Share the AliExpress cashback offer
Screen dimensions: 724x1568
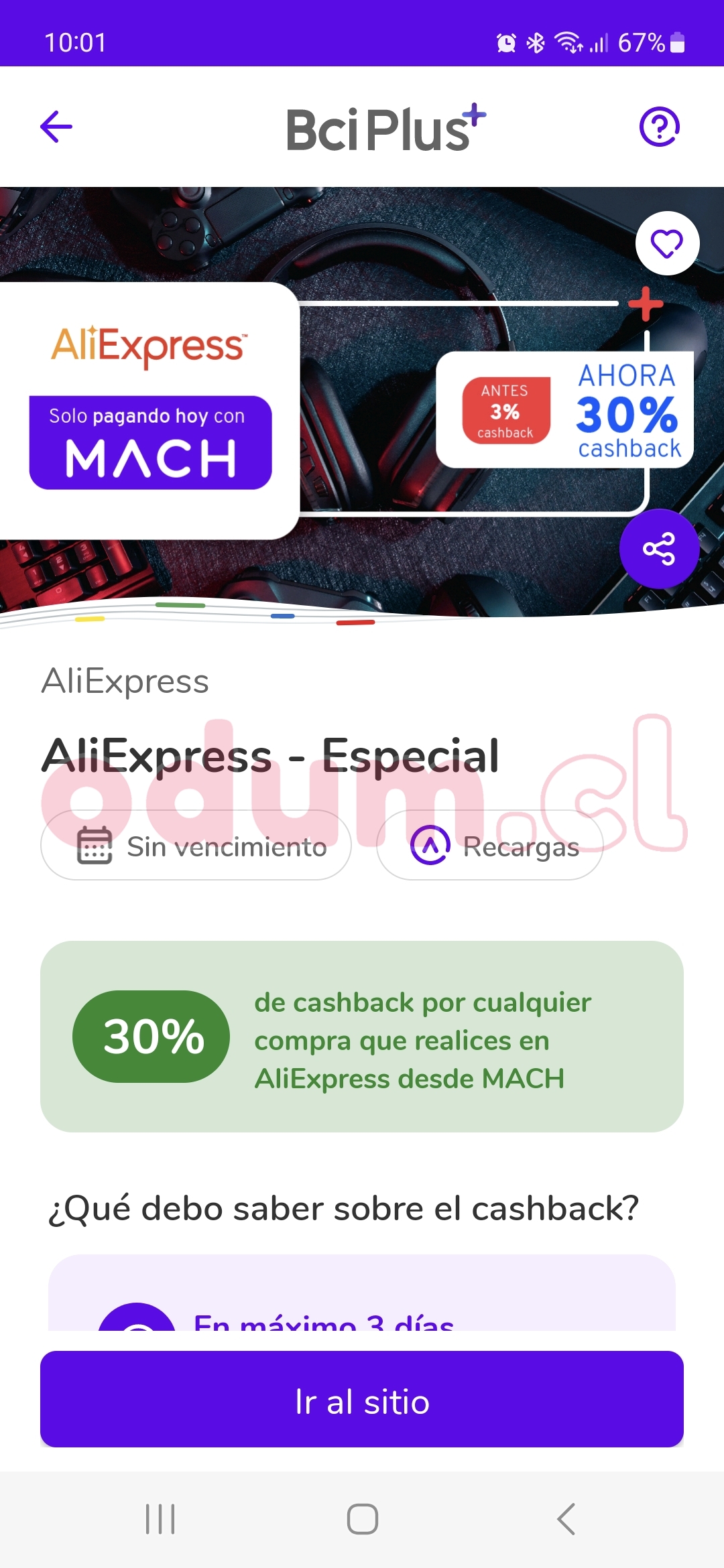pos(659,549)
